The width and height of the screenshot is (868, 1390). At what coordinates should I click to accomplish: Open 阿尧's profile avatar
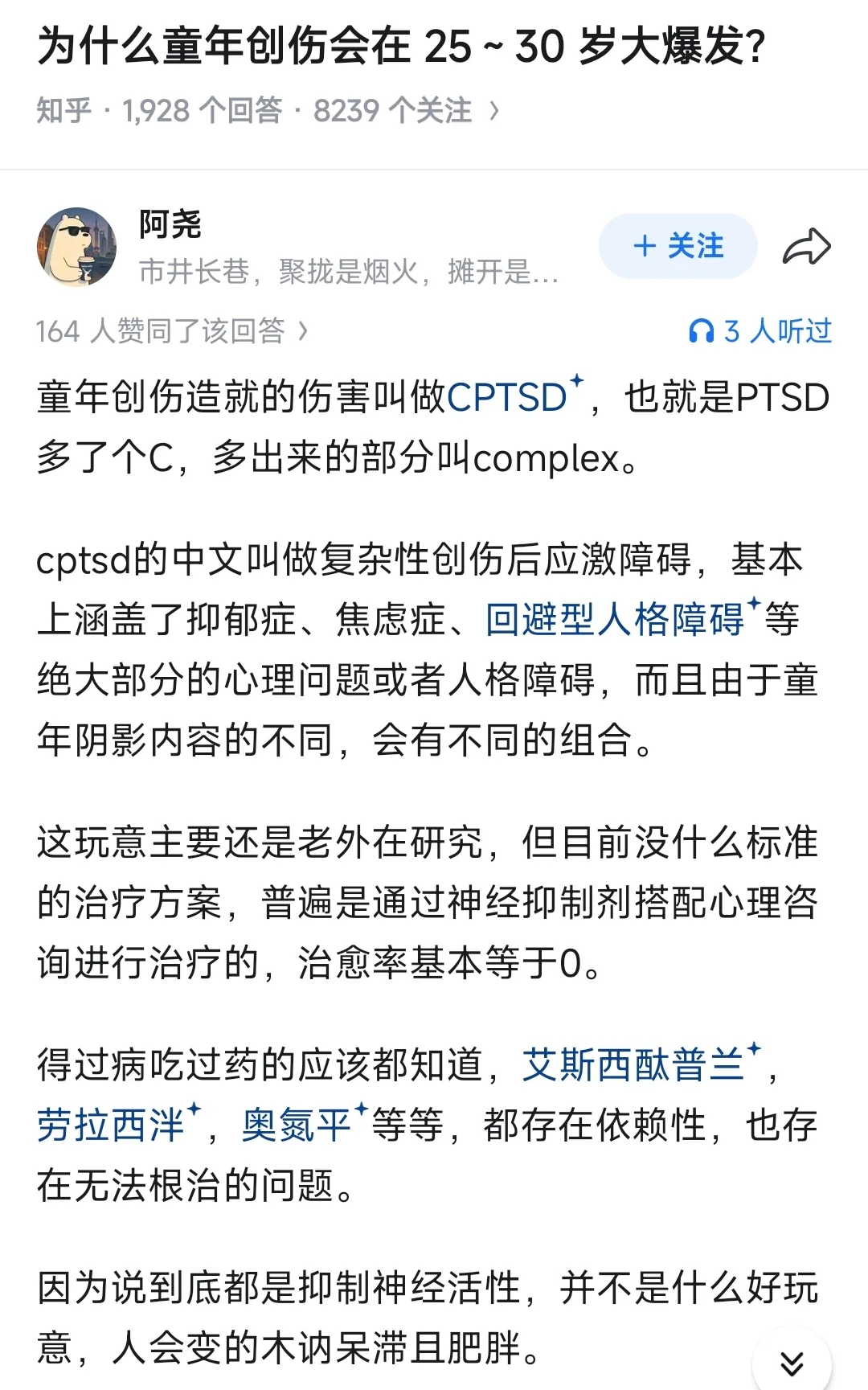76,246
